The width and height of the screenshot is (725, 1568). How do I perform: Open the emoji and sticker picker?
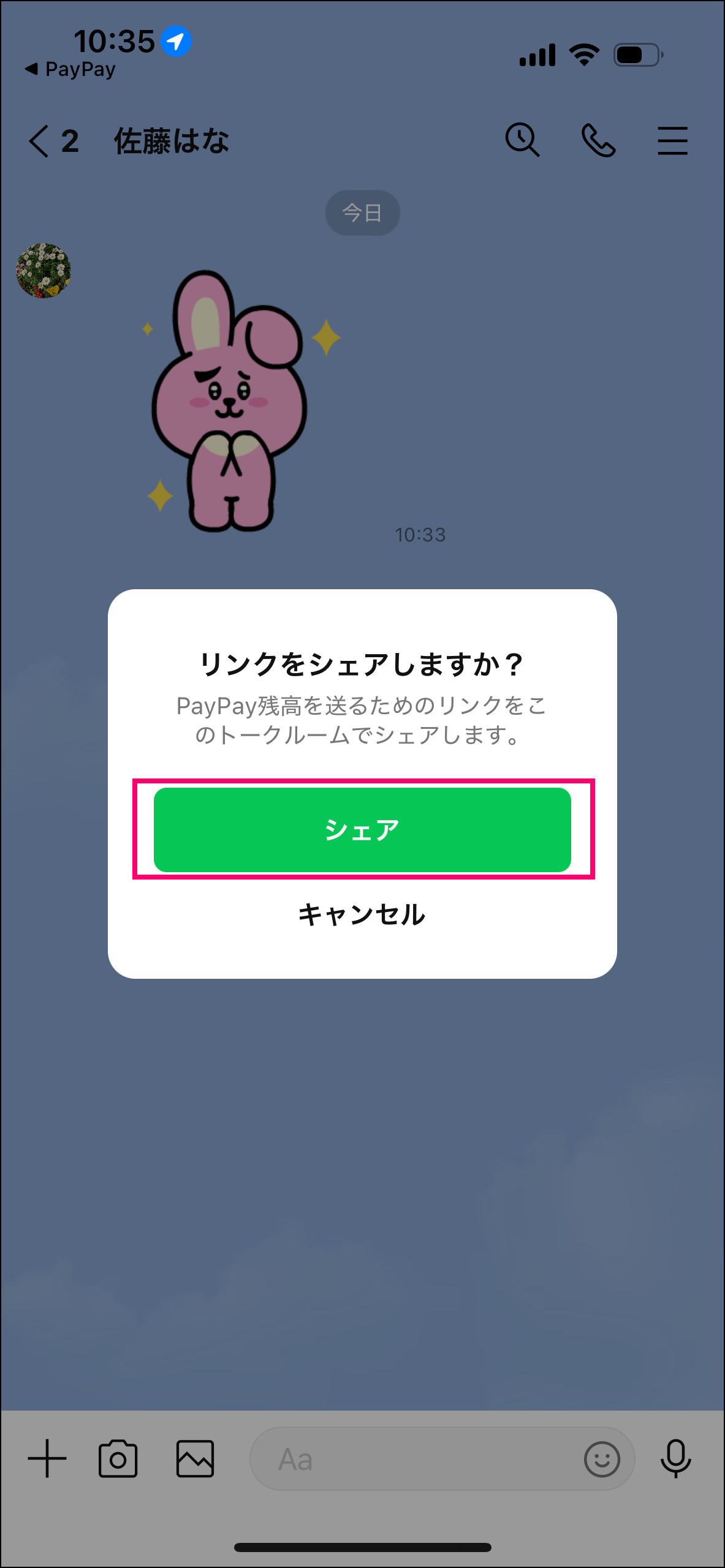602,1459
